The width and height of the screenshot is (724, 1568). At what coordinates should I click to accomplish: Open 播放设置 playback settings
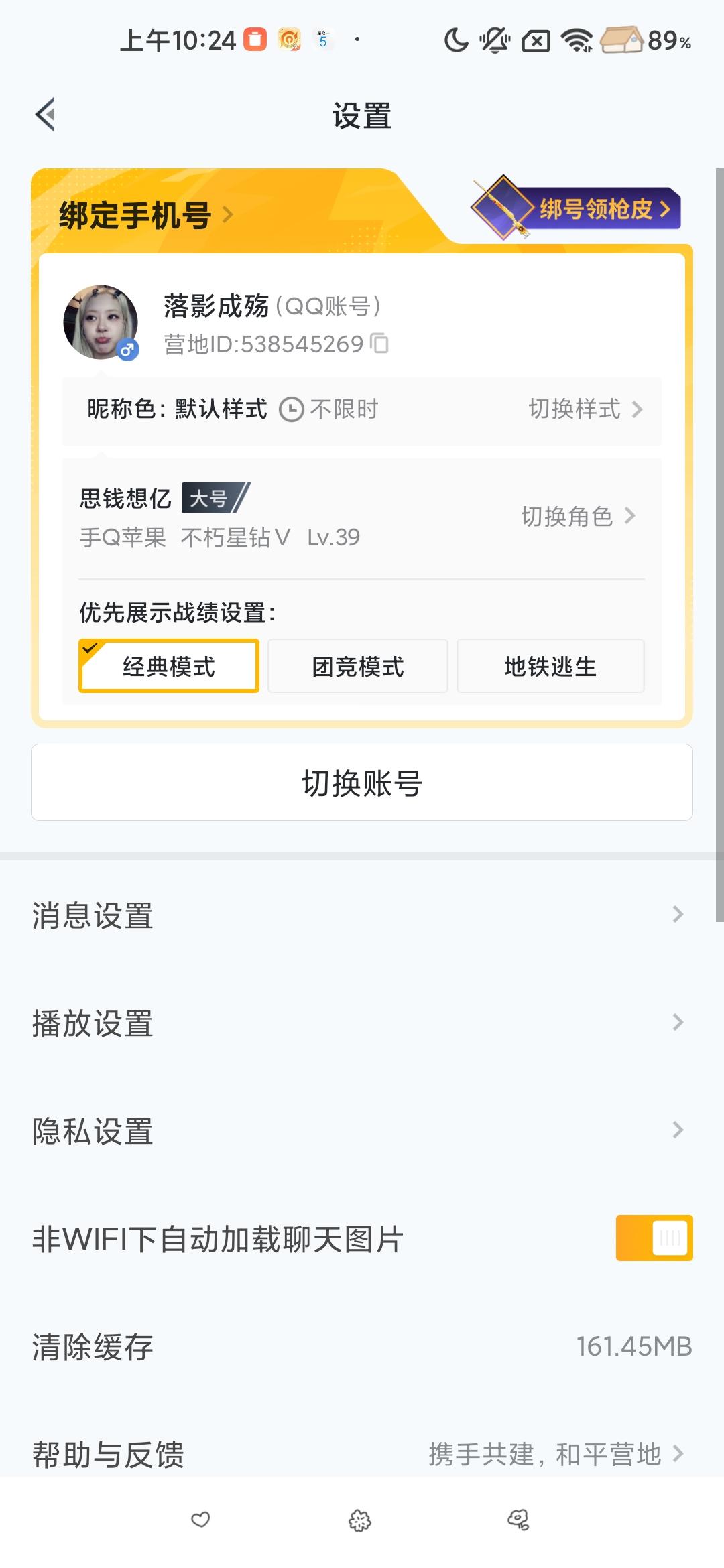click(362, 1024)
